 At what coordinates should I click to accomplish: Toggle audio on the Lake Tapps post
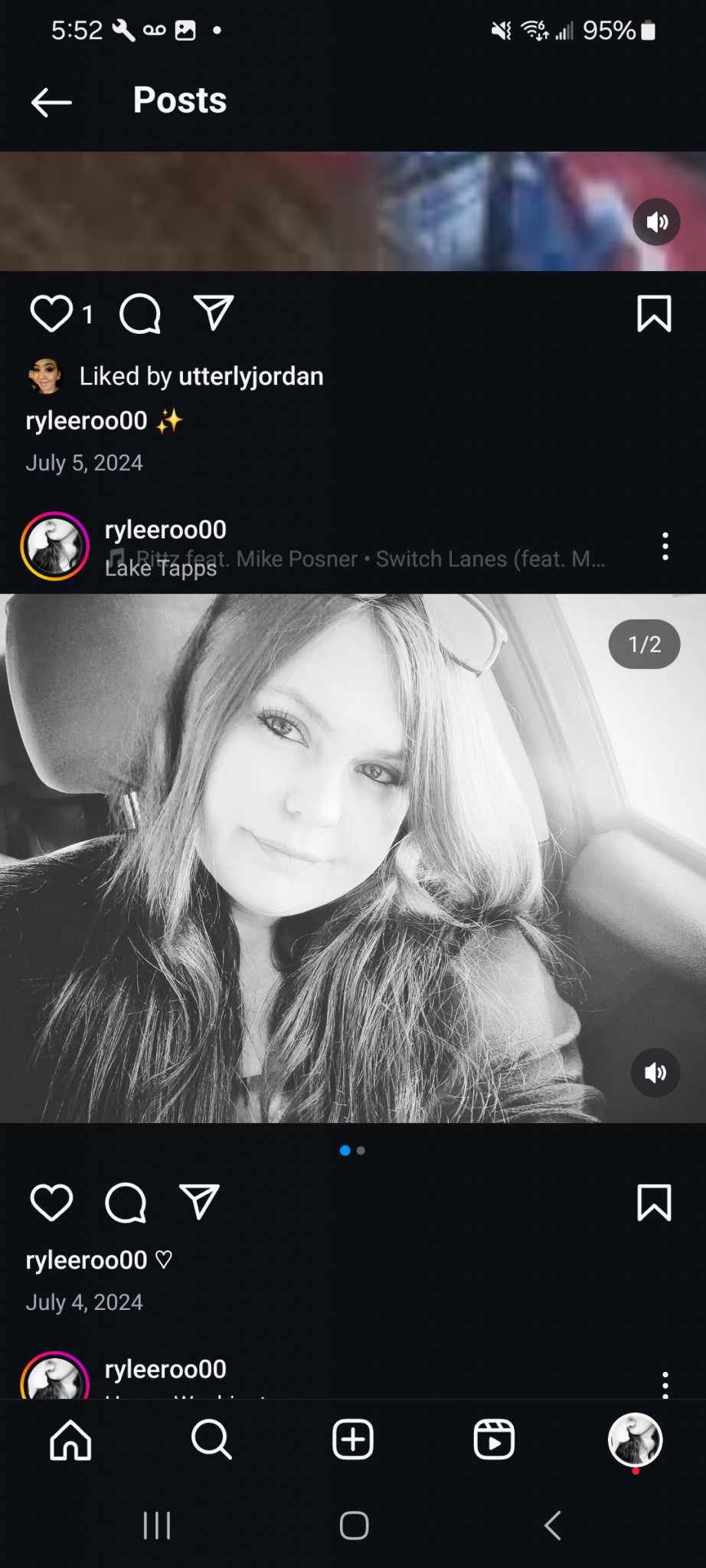tap(655, 1073)
